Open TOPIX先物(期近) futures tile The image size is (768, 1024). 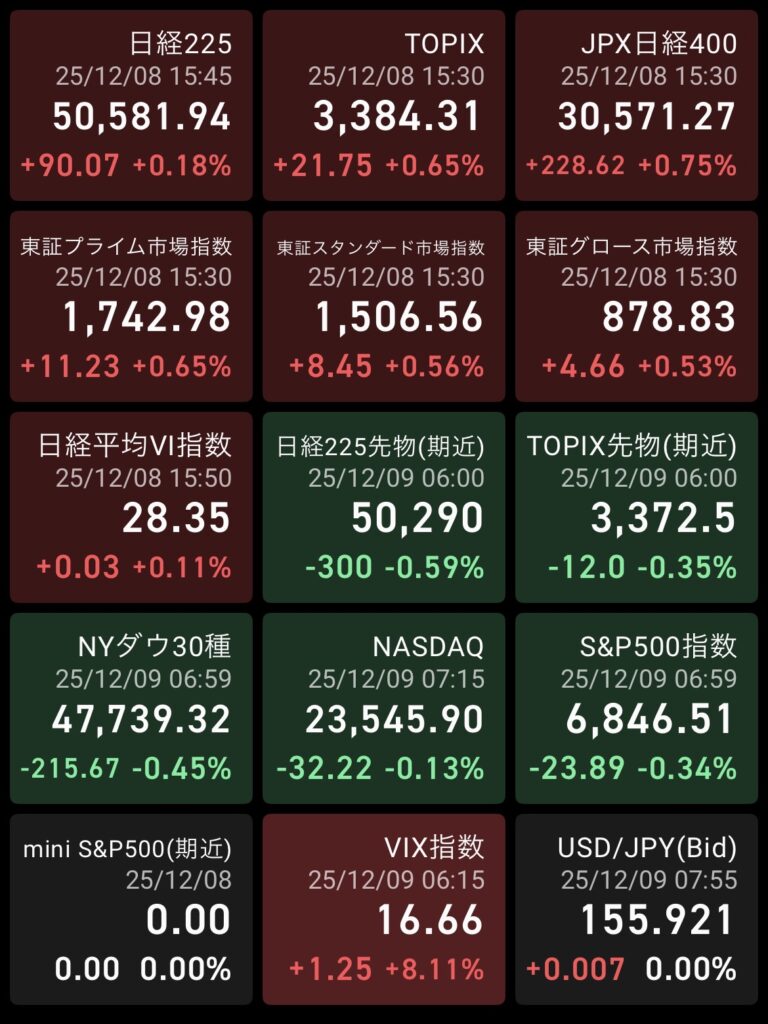pos(636,507)
